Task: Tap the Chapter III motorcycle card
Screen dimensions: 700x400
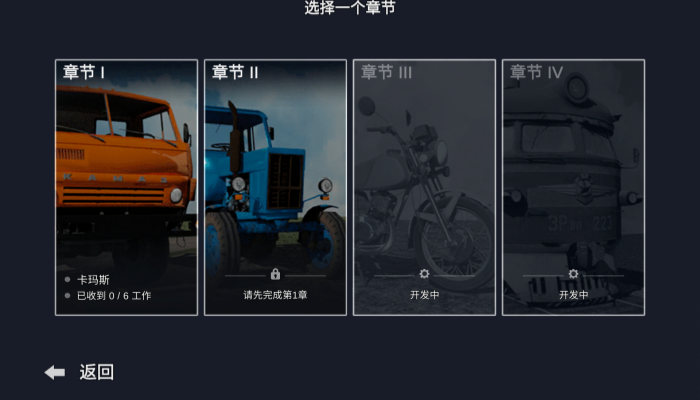Action: pyautogui.click(x=424, y=187)
